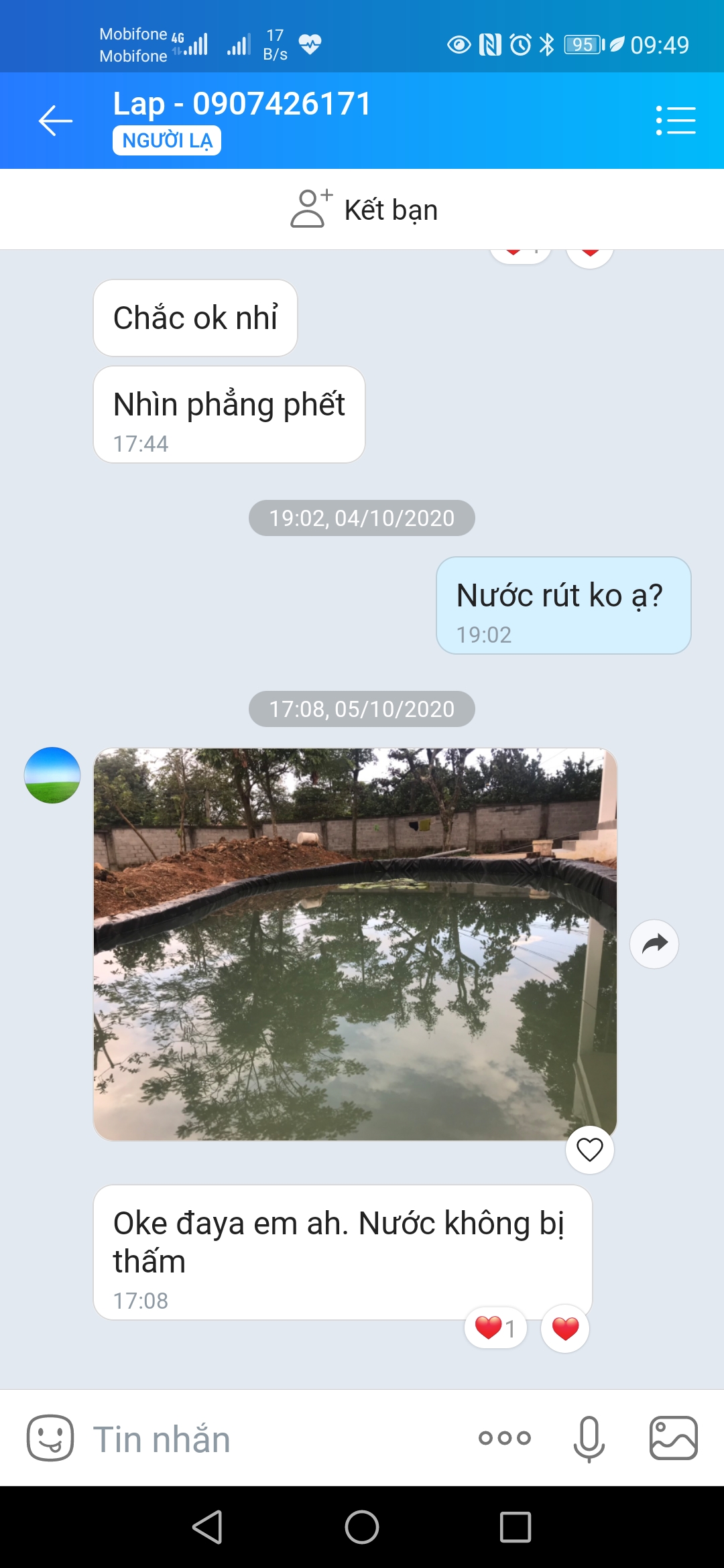The height and width of the screenshot is (1568, 724).
Task: View reactions on 'Oke đaya' message
Action: [x=495, y=1328]
